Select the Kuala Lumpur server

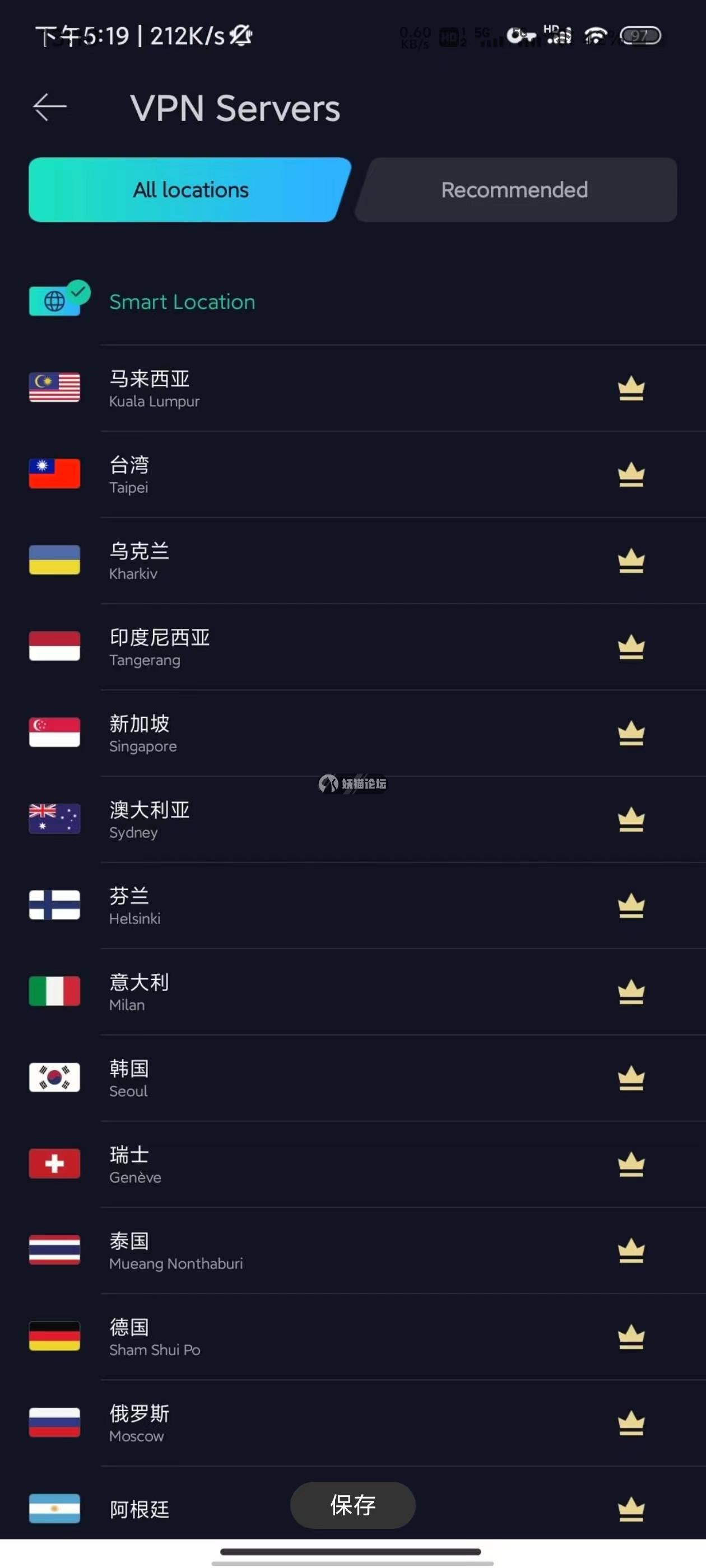click(x=154, y=388)
